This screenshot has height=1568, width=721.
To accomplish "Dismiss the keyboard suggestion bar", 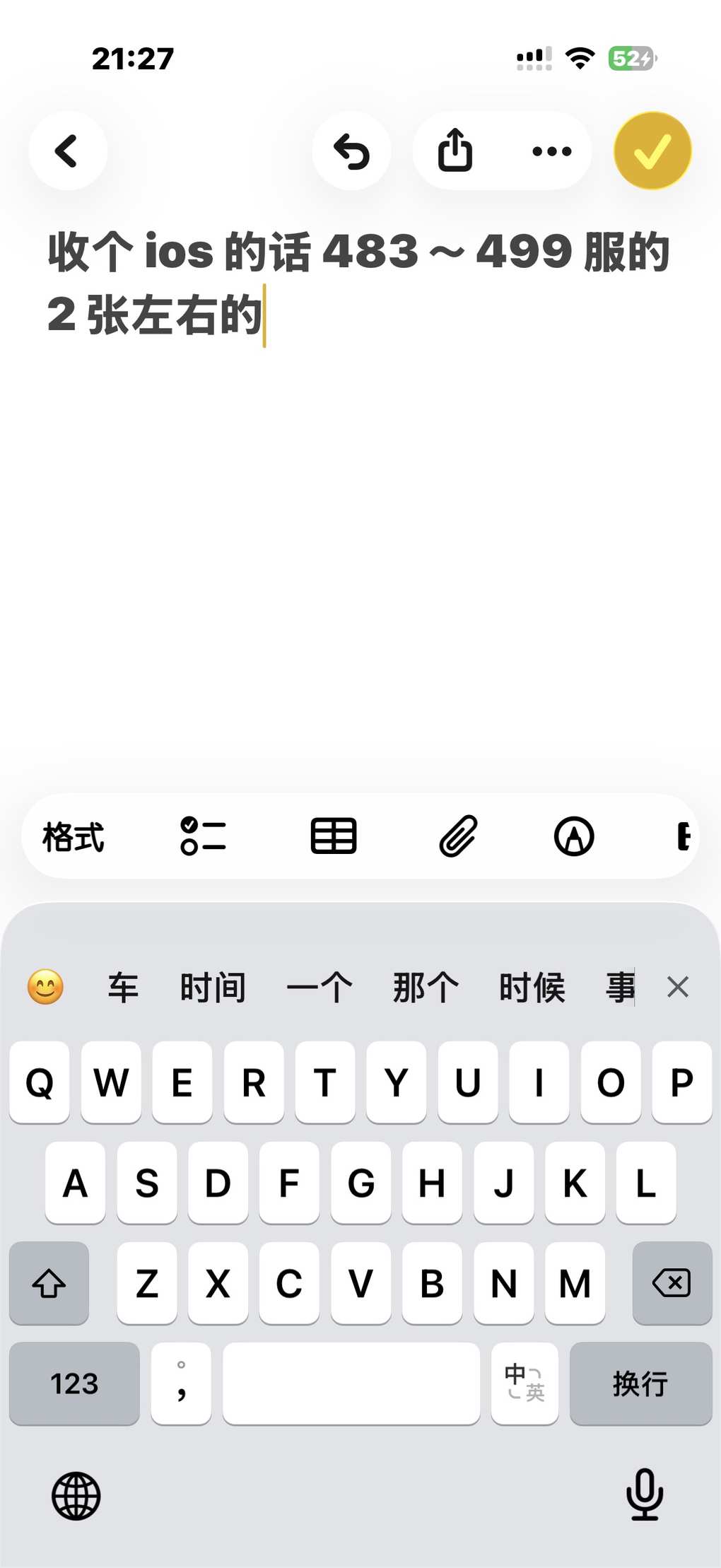I will [x=677, y=987].
